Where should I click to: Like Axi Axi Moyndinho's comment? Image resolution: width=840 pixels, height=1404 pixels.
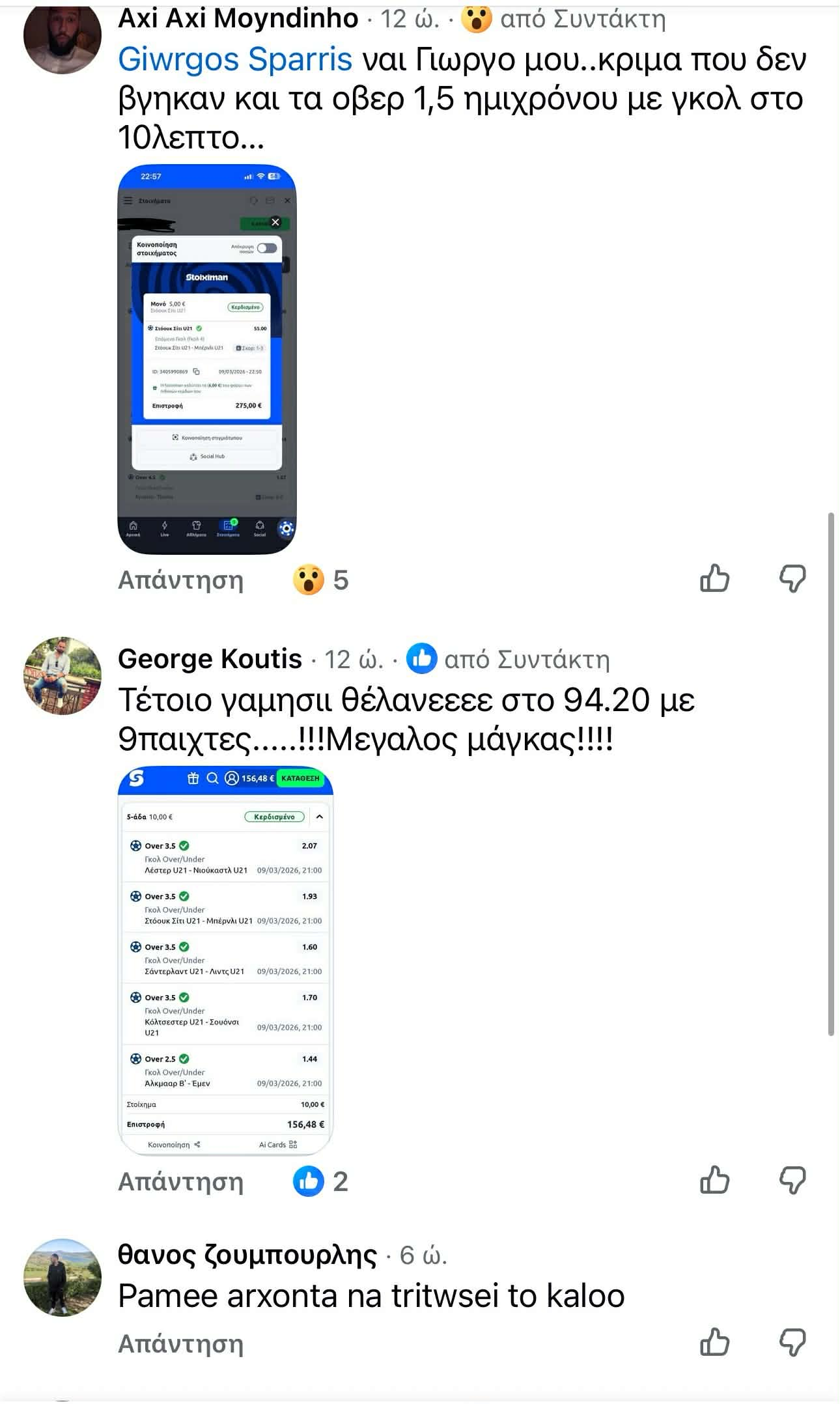(x=714, y=578)
